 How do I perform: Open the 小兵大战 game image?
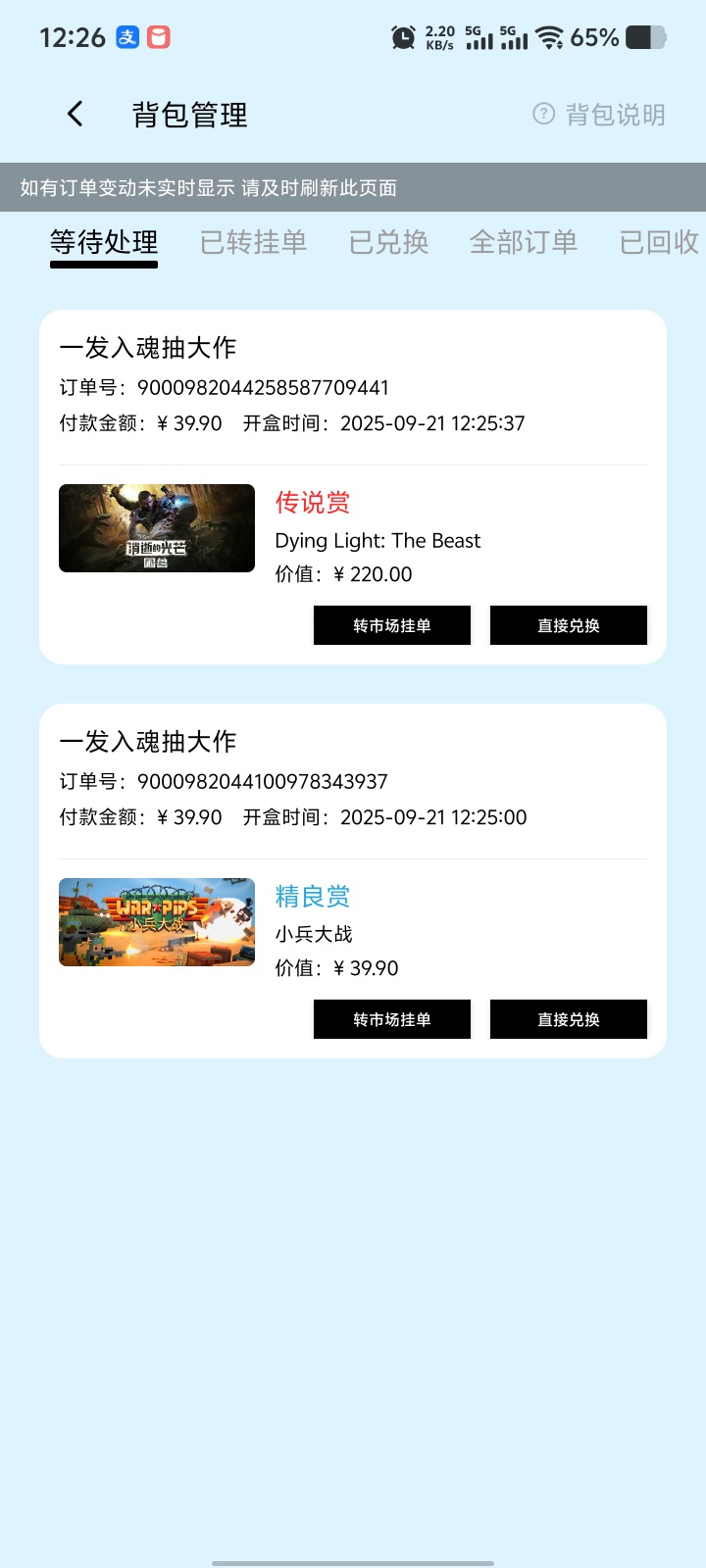click(x=157, y=922)
